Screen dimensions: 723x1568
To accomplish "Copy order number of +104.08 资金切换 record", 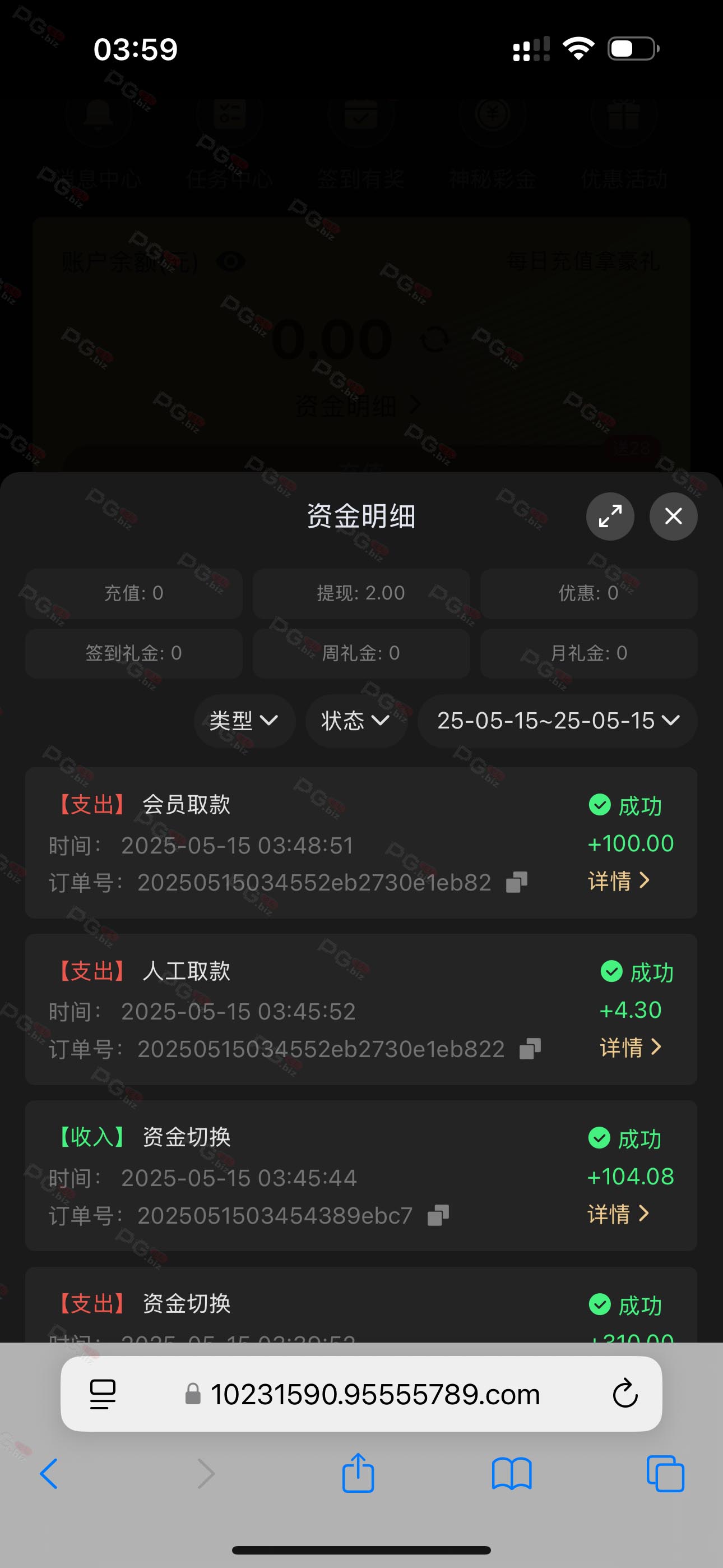I will (438, 1216).
